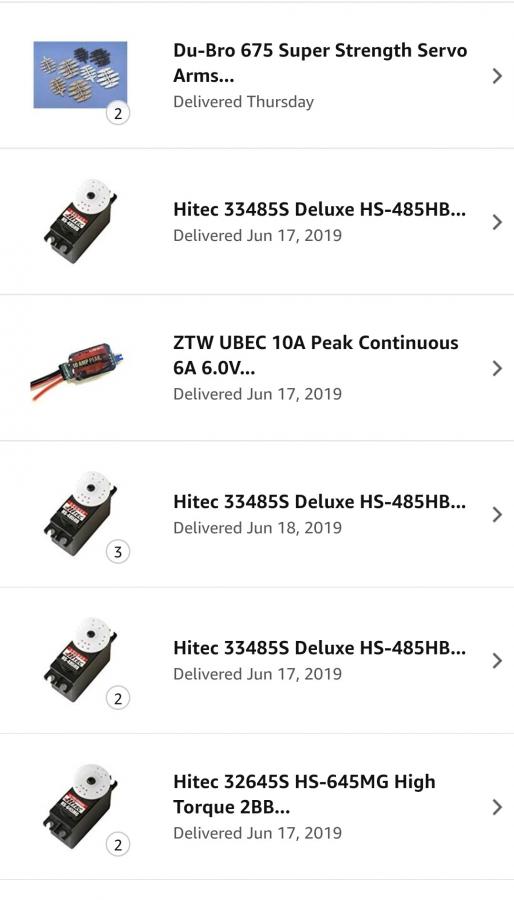Open the Hitec HS-485HB order delivered Jun 18

[257, 514]
